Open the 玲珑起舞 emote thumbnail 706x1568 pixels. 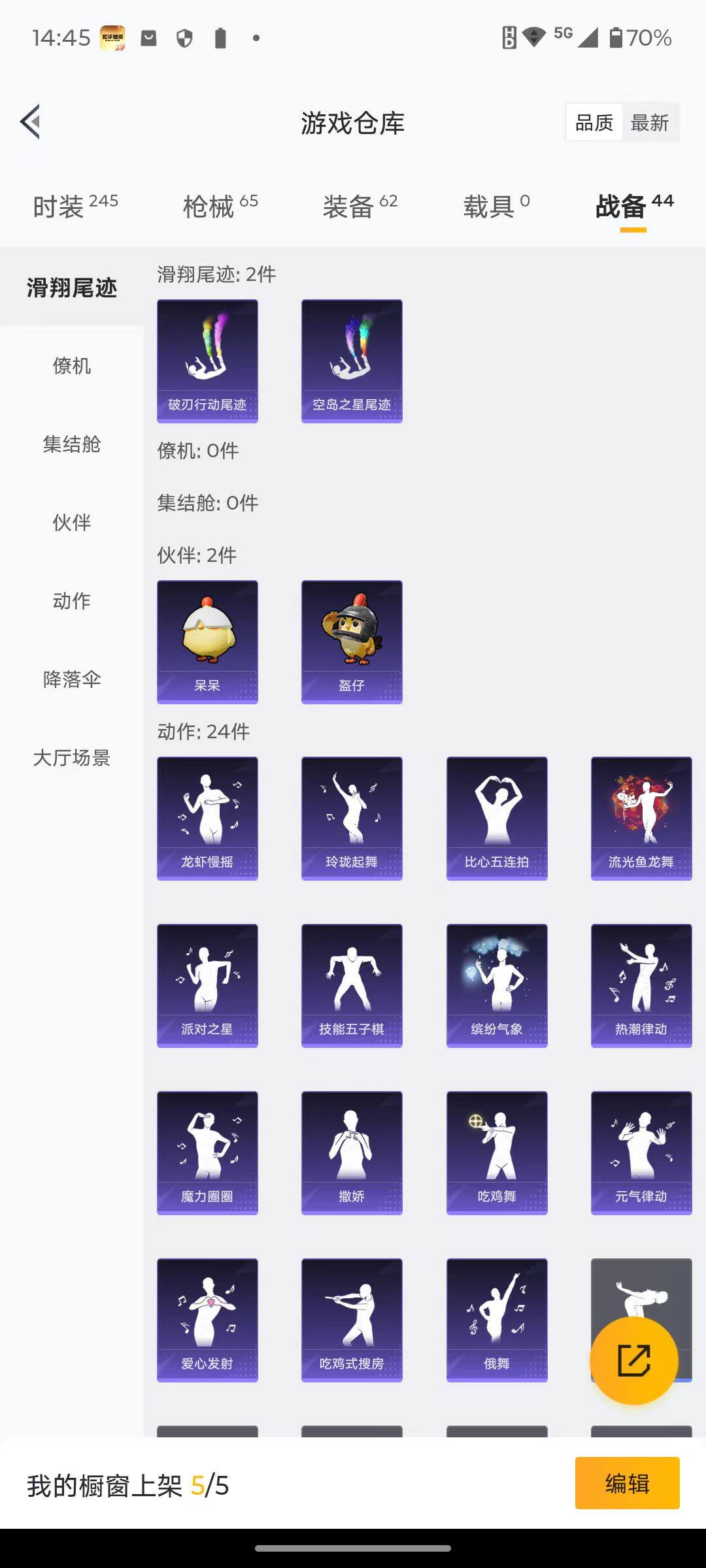click(x=351, y=817)
